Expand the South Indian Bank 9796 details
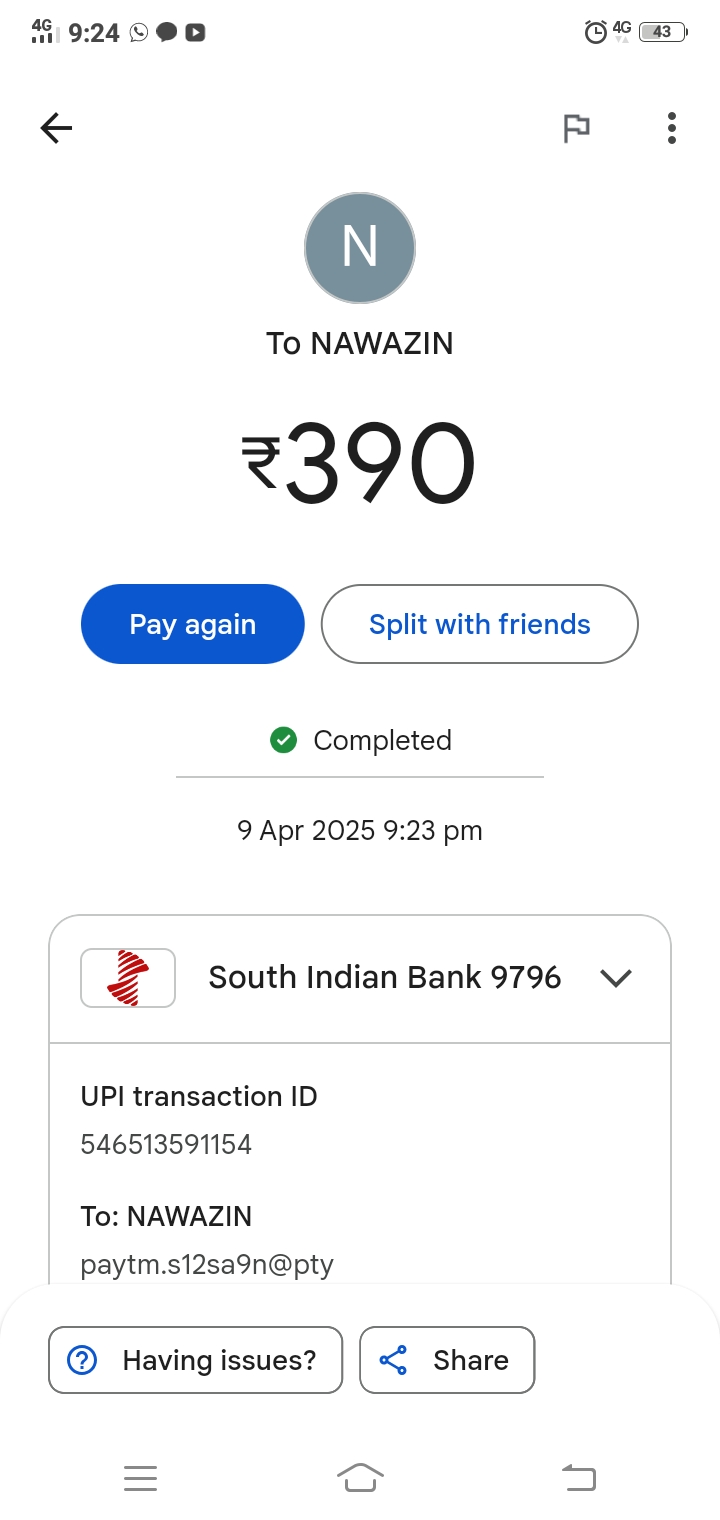The image size is (720, 1520). coord(616,978)
